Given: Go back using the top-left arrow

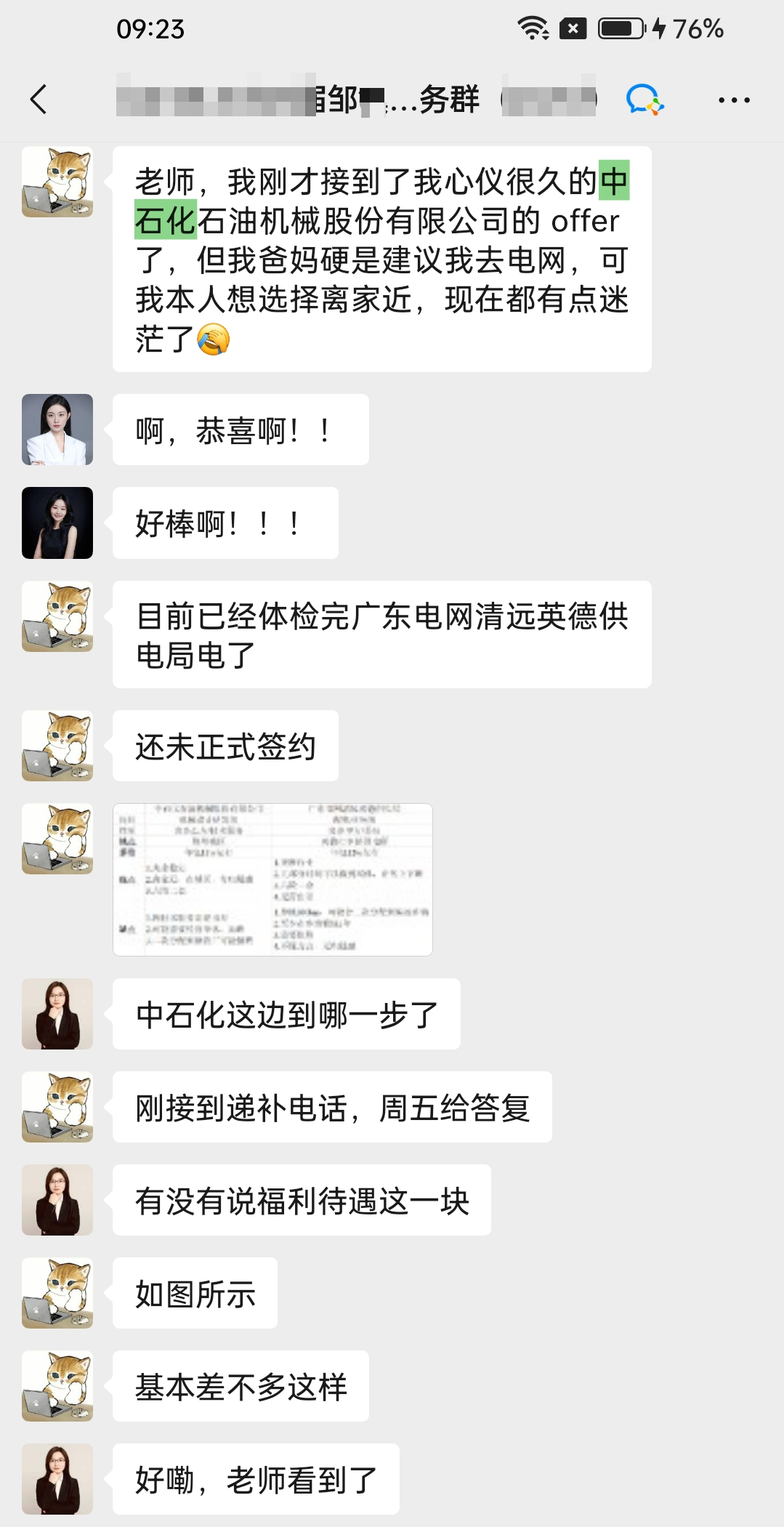Looking at the screenshot, I should (x=39, y=100).
